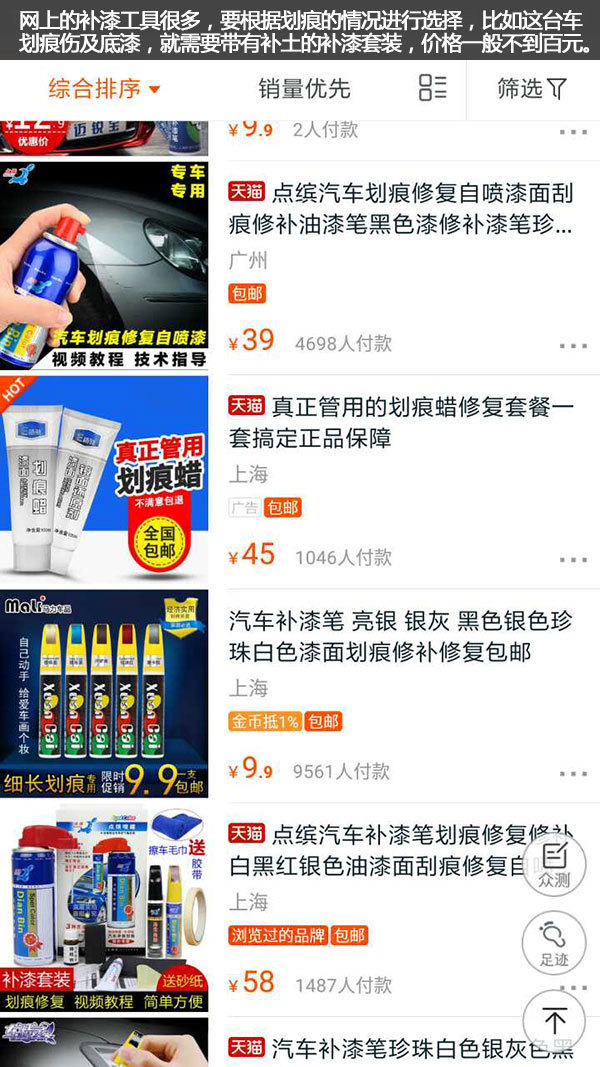Screen dimensions: 600x1067
Task: Open more options for the ¥45 划痕蜡 item
Action: [x=573, y=559]
